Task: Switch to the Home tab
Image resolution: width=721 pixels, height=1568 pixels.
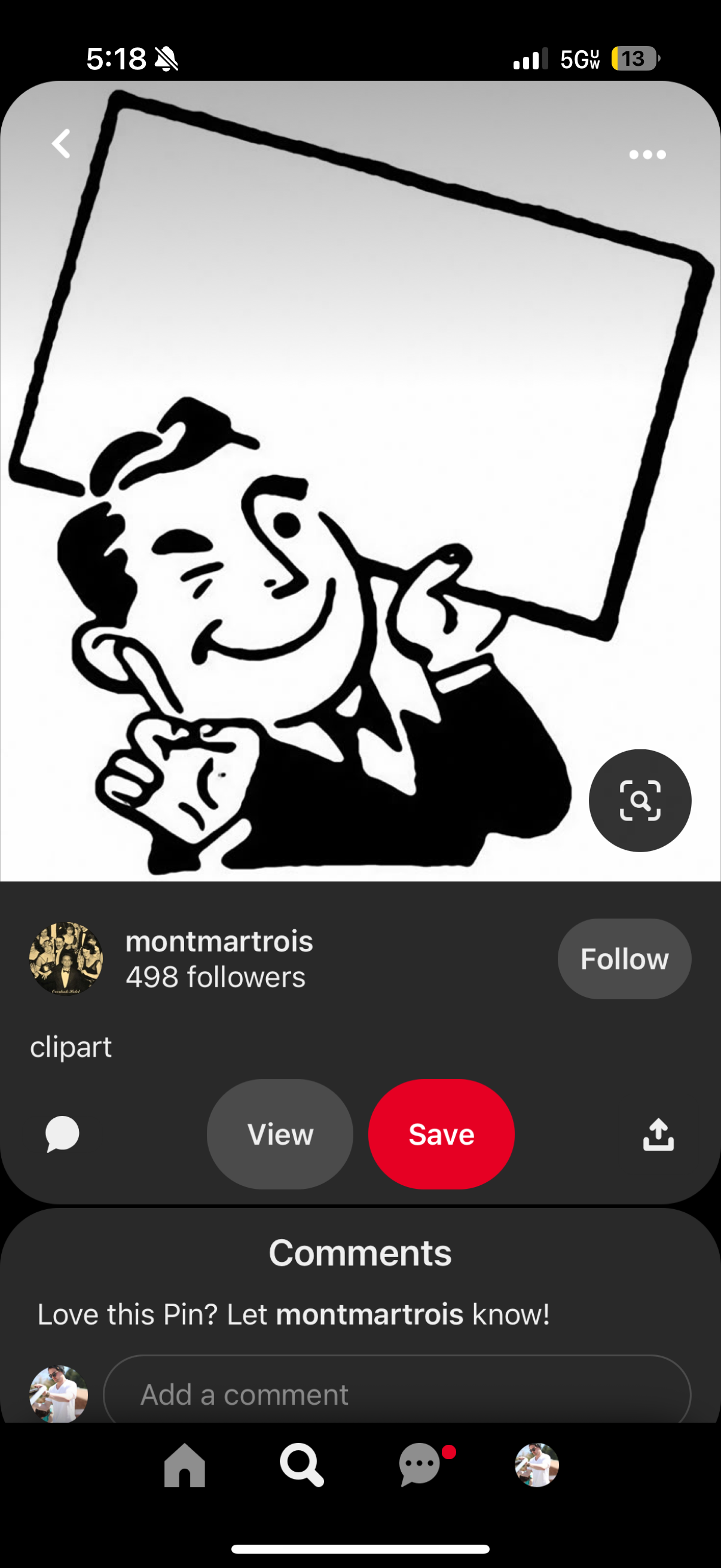Action: (x=185, y=1465)
